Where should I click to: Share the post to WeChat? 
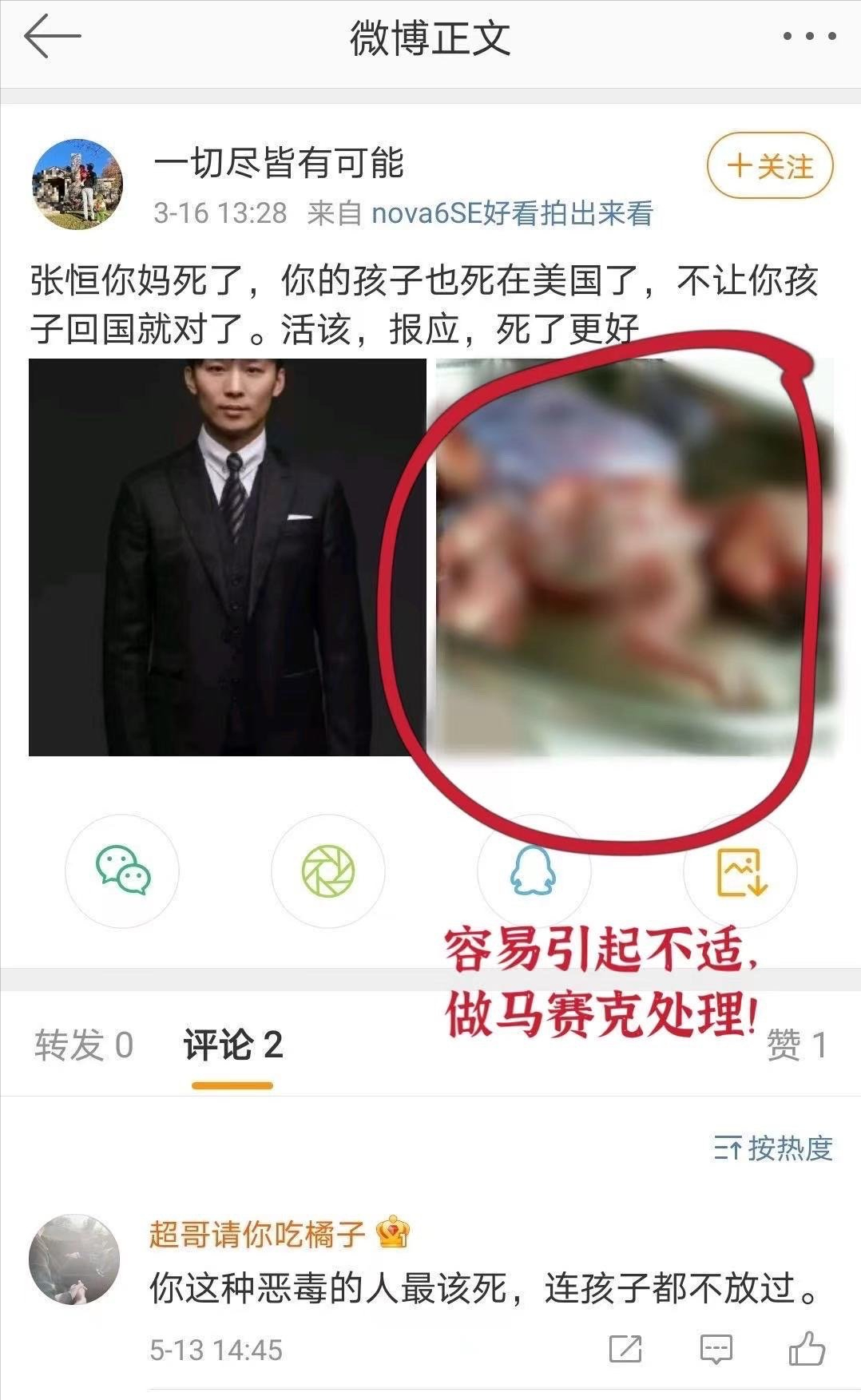pyautogui.click(x=122, y=871)
